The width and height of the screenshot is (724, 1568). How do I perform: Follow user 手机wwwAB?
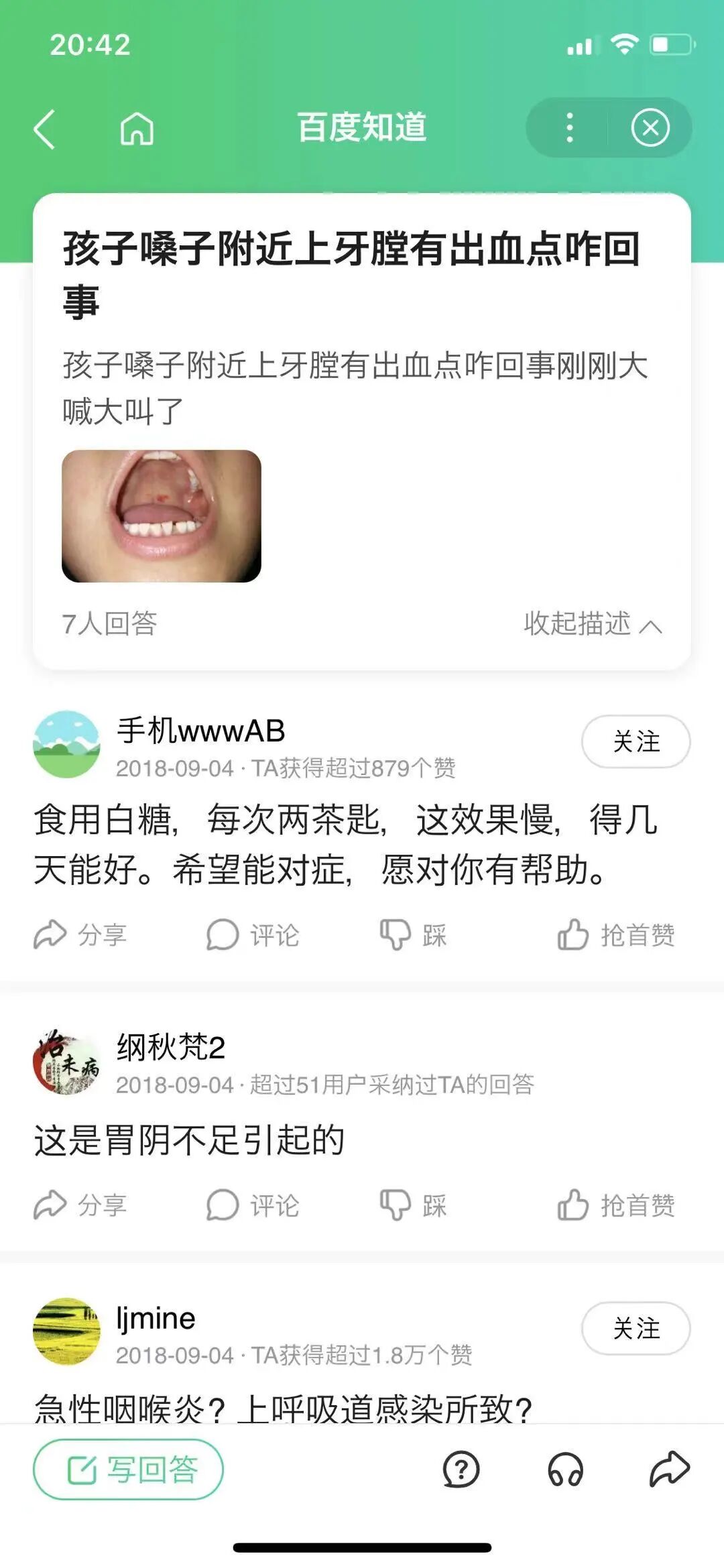click(x=635, y=741)
